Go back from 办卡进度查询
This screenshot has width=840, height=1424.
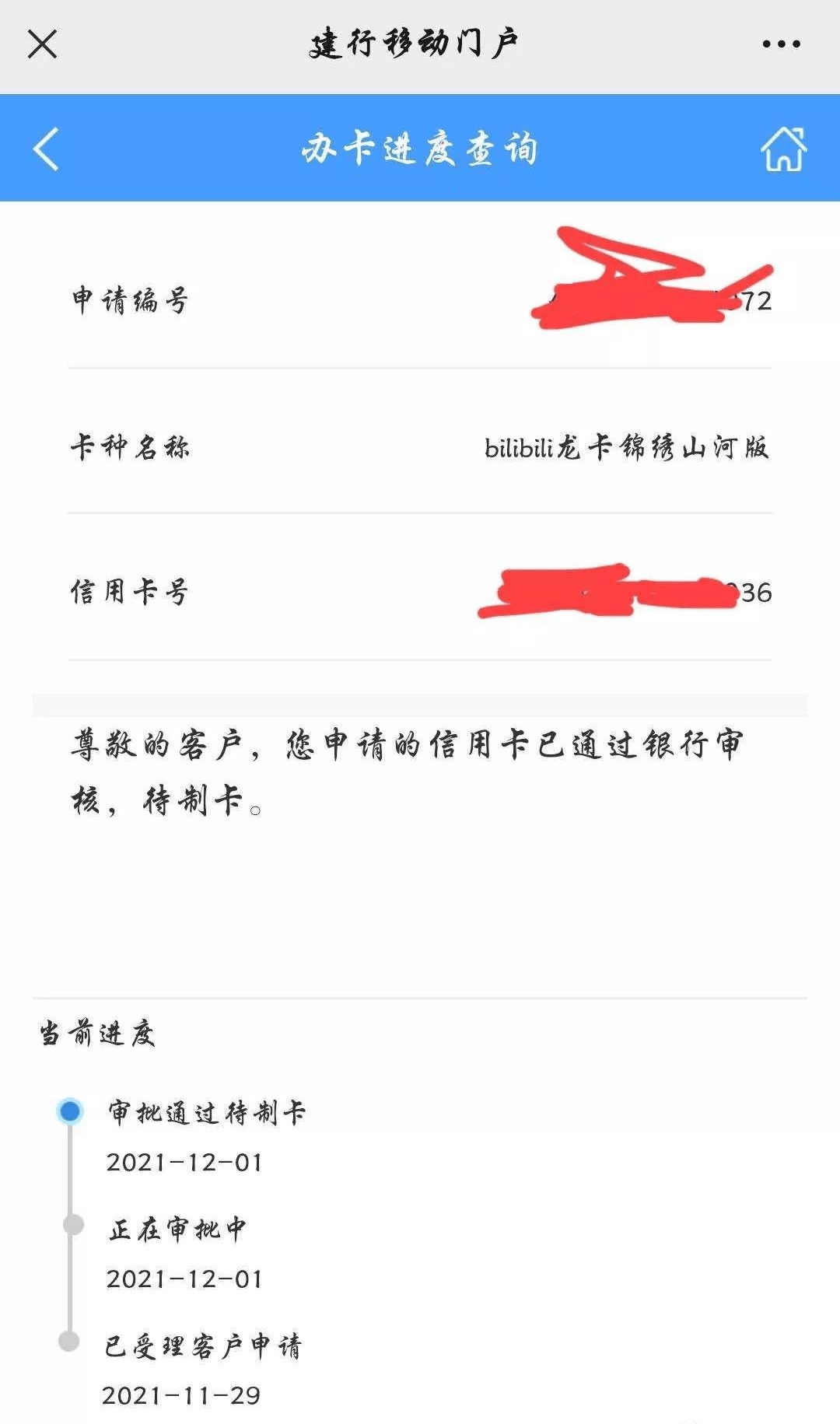click(x=46, y=149)
